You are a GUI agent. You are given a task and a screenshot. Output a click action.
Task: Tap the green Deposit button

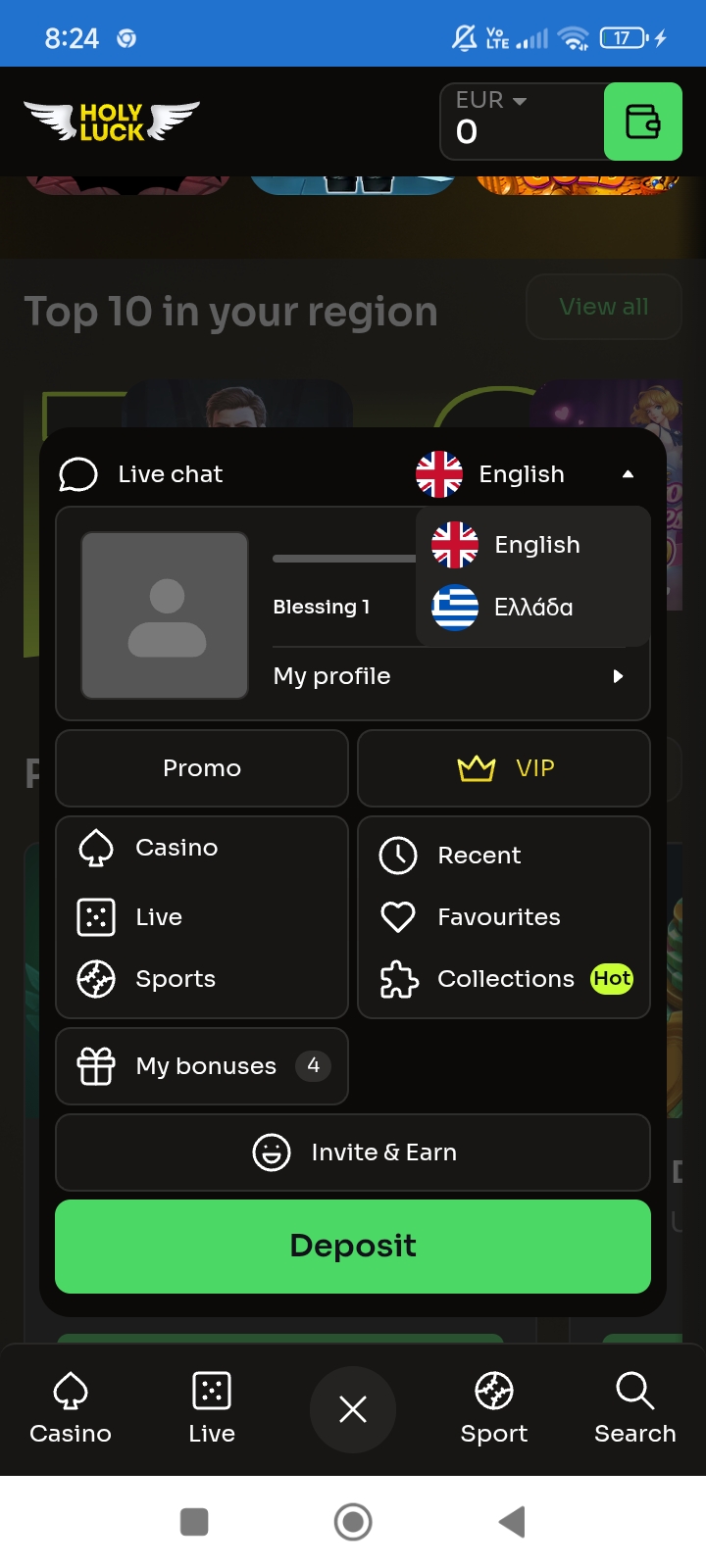[x=353, y=1246]
